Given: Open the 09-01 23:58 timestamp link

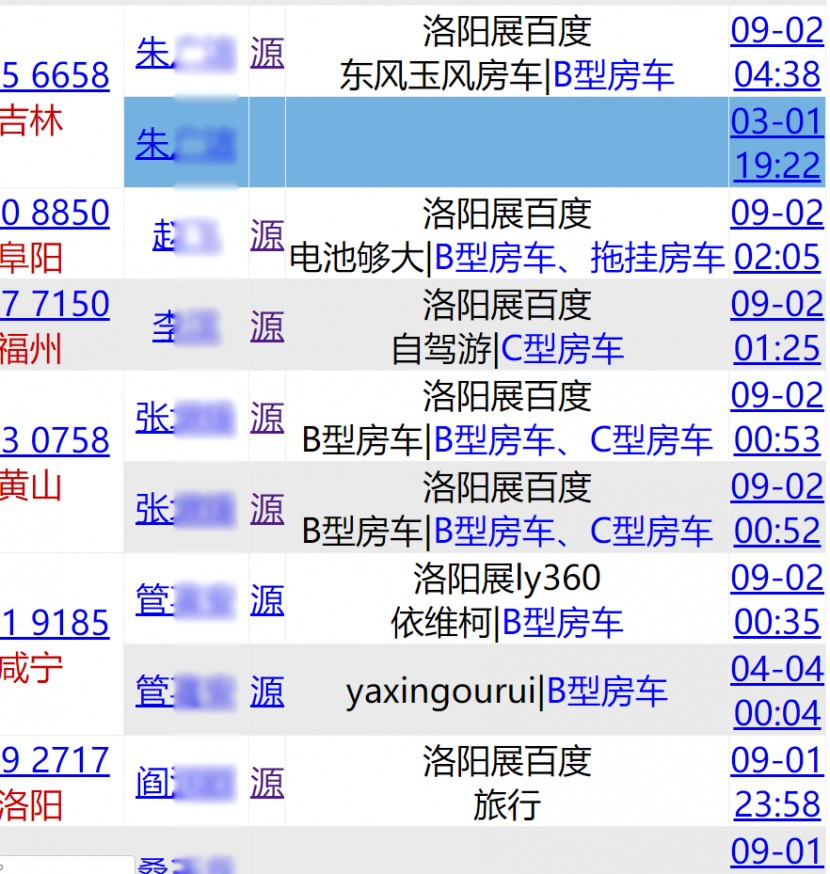Looking at the screenshot, I should point(777,782).
